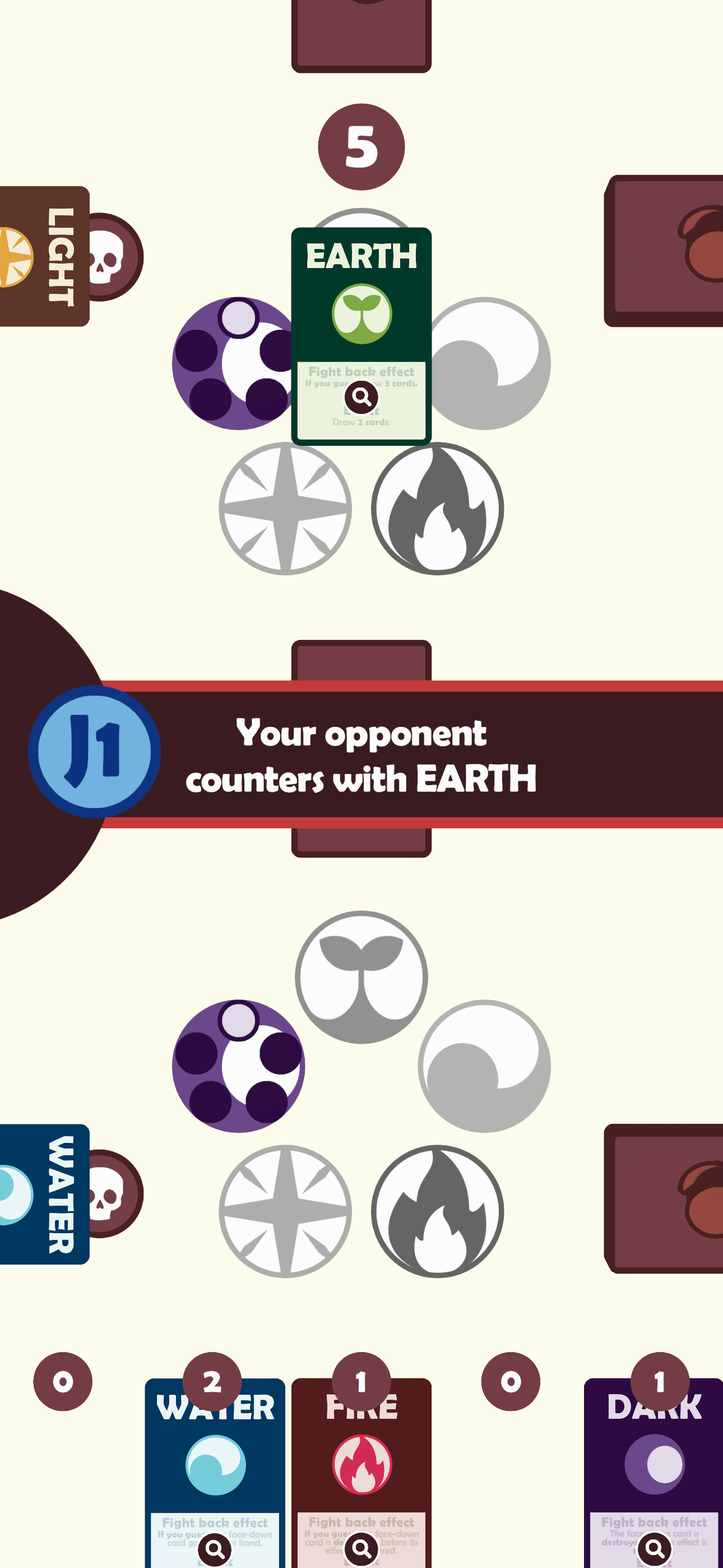This screenshot has height=1568, width=723.
Task: Zoom into the WATER card's effect text
Action: (215, 1548)
